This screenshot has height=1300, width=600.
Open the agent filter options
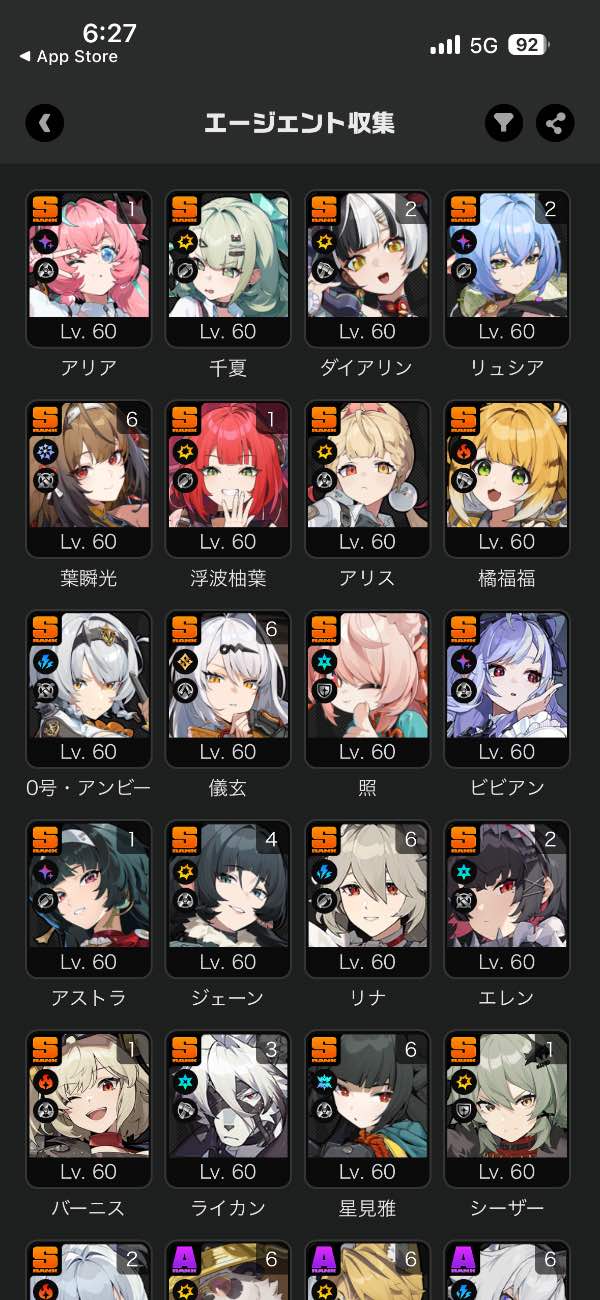pos(505,123)
